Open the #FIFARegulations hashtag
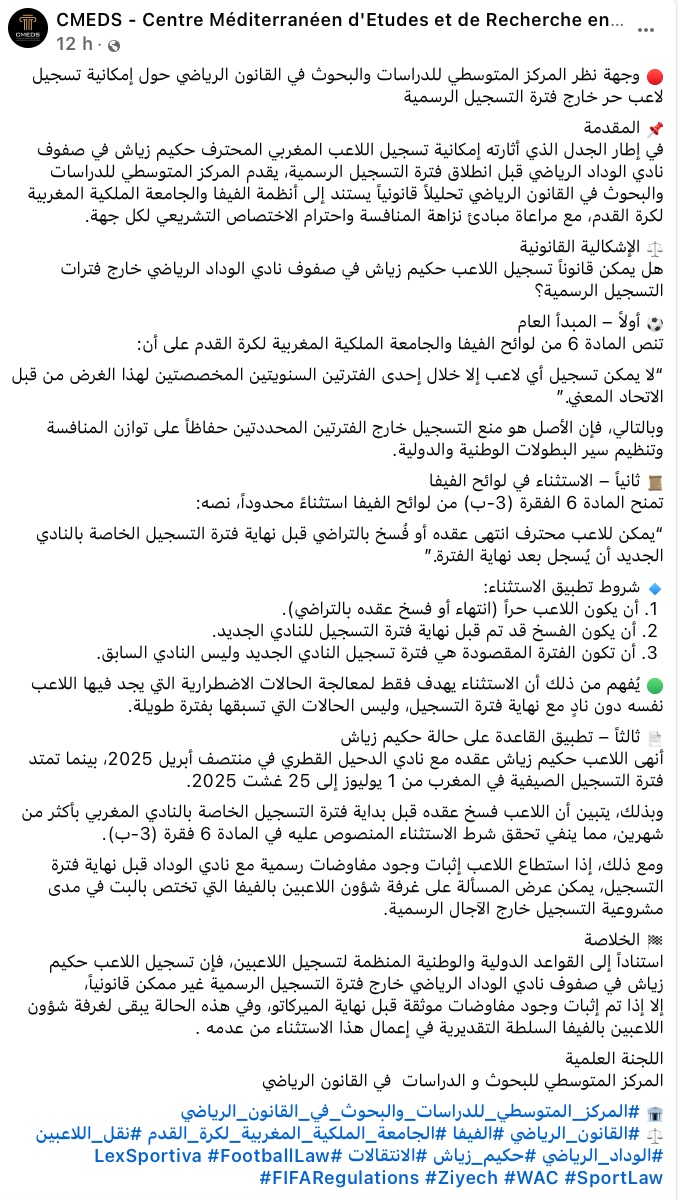The image size is (678, 1200). [x=339, y=1179]
